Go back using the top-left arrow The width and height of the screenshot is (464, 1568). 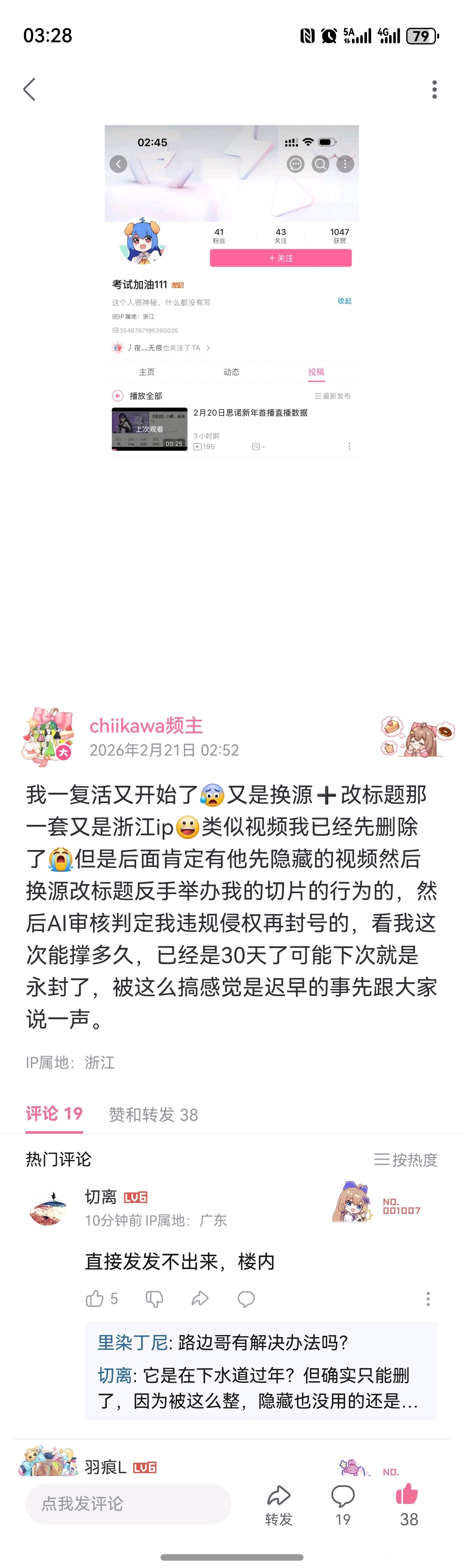click(x=29, y=89)
